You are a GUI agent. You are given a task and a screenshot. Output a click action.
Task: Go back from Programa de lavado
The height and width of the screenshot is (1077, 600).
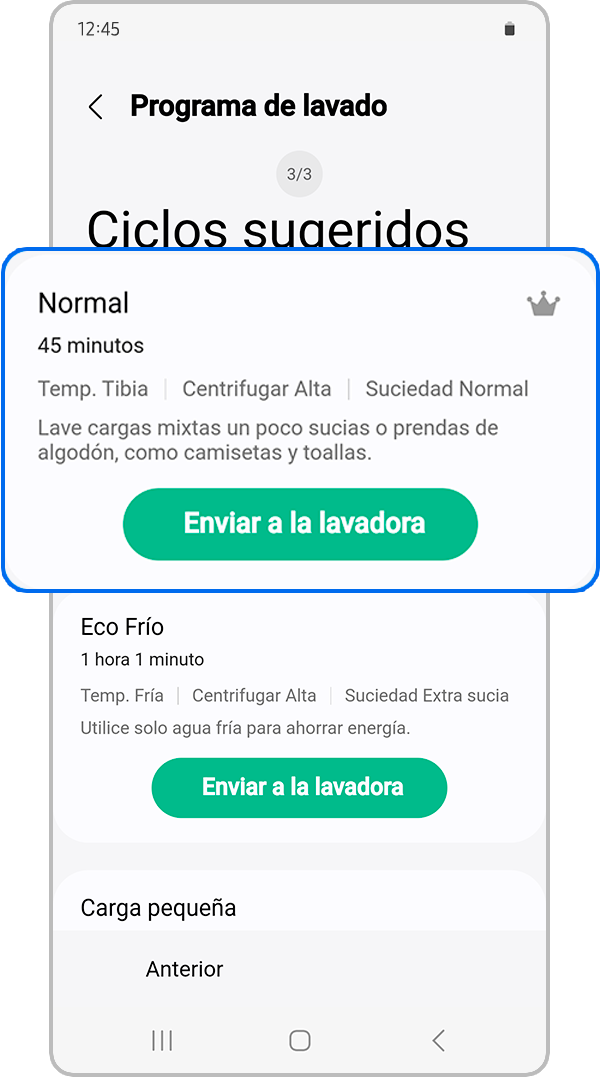(x=96, y=107)
